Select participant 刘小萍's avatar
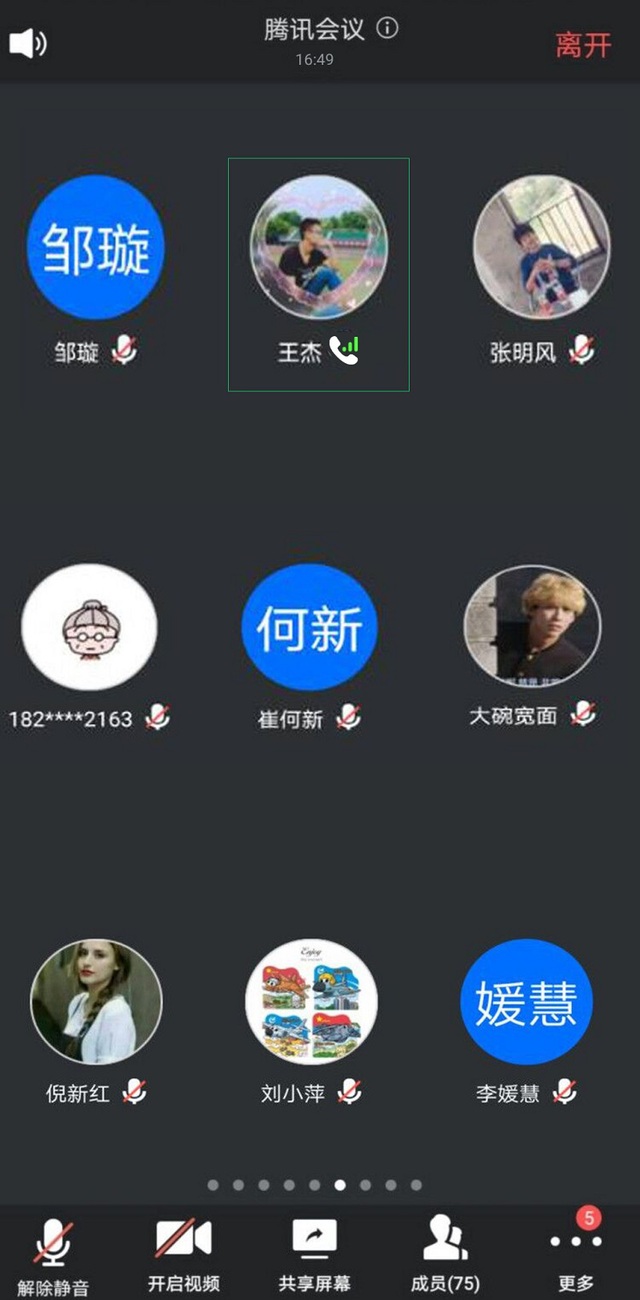Image resolution: width=640 pixels, height=1300 pixels. 311,1001
